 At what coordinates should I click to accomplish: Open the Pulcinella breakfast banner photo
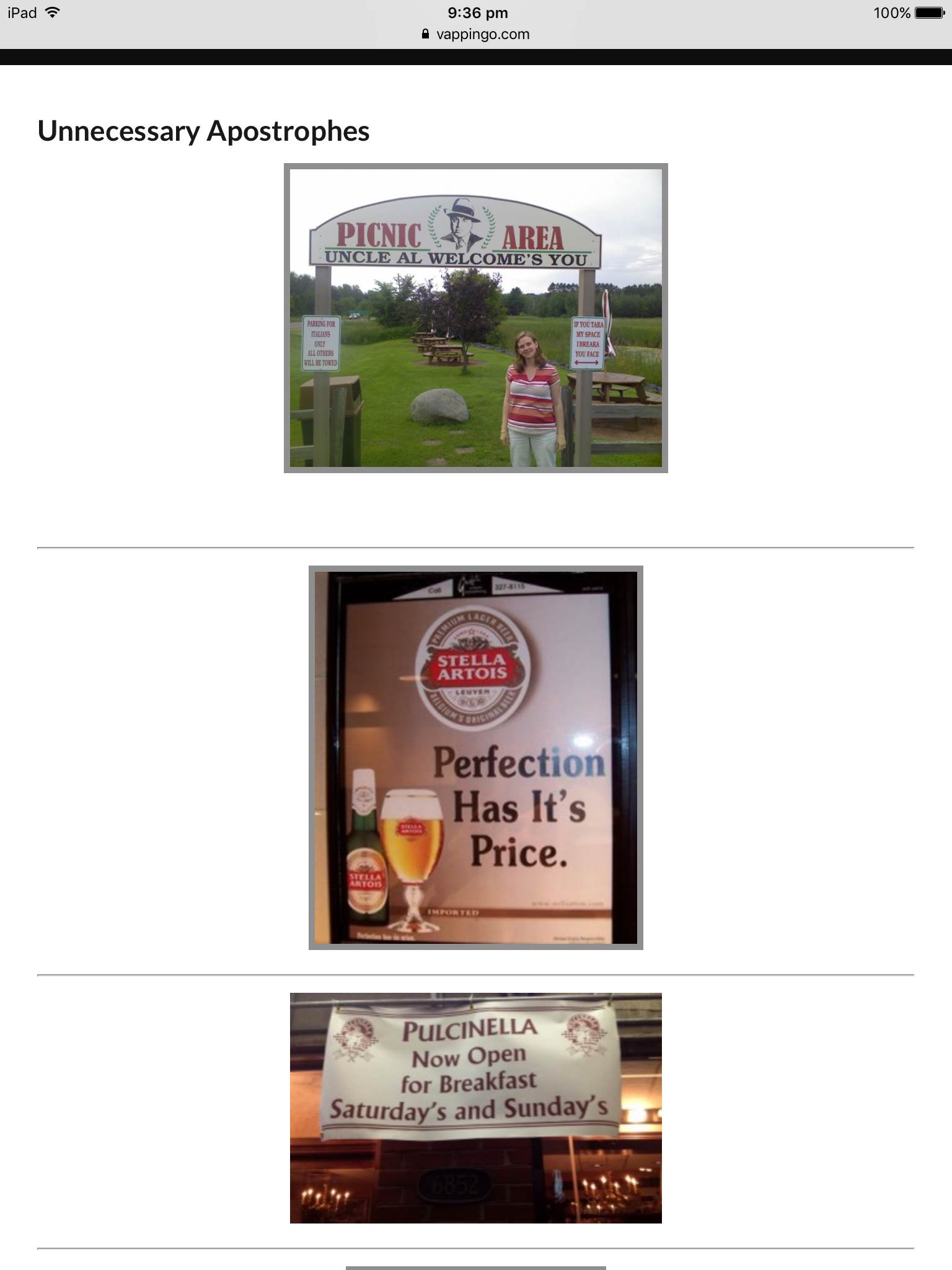[x=475, y=1108]
